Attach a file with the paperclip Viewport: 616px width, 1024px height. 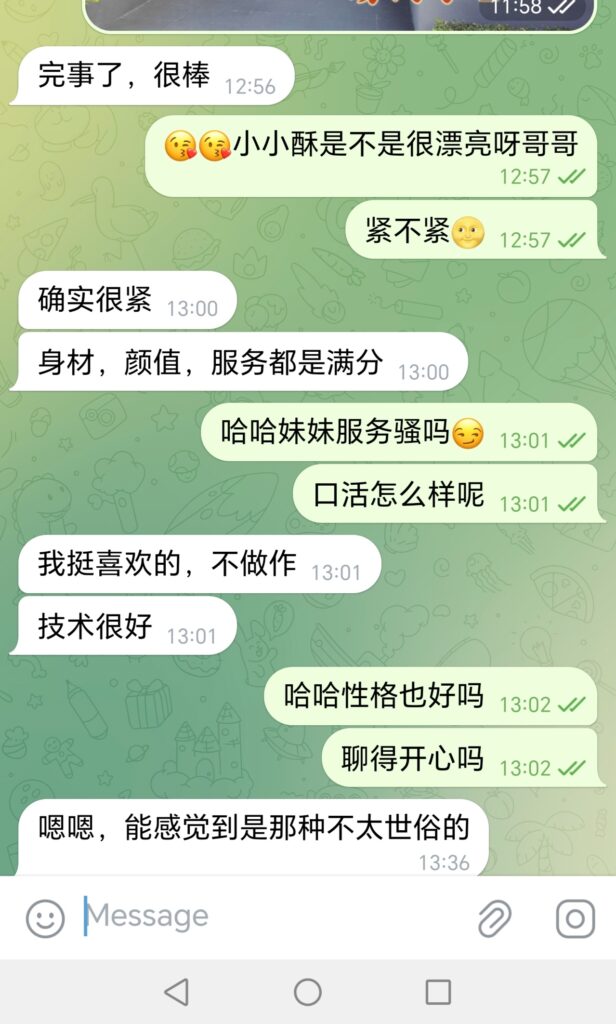point(494,918)
